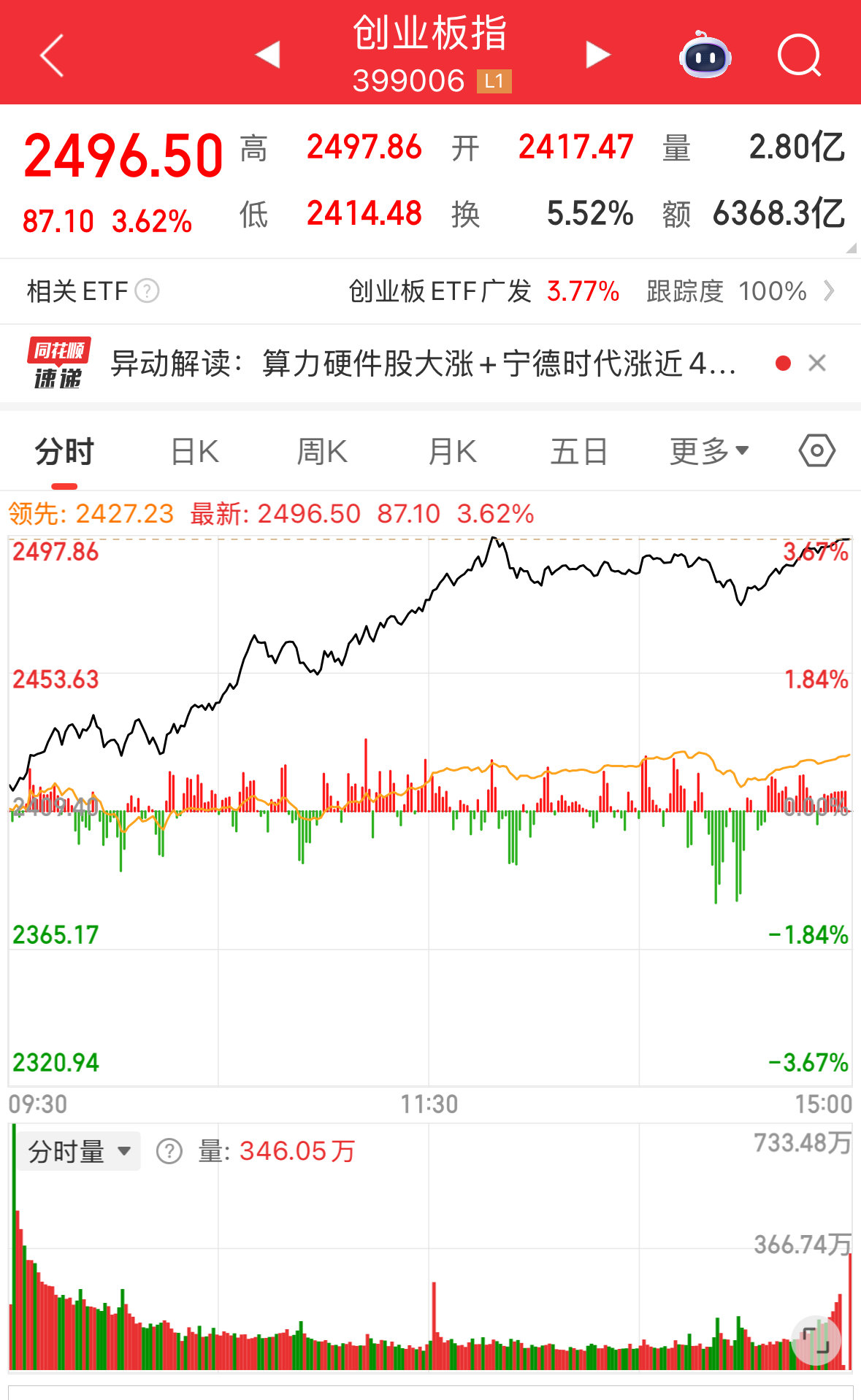Switch to the 月K tab
Image resolution: width=861 pixels, height=1400 pixels.
(x=452, y=452)
